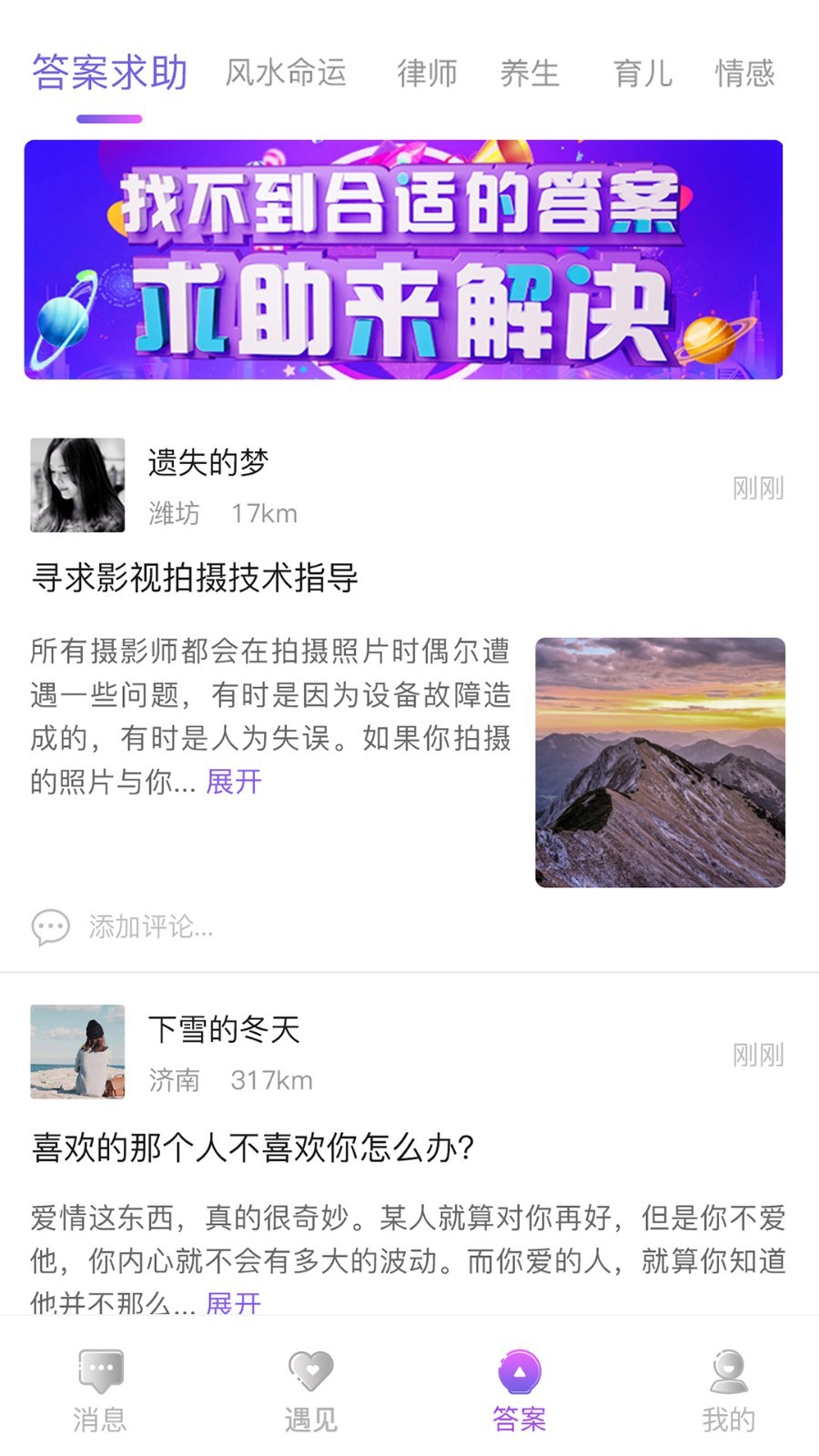View the mountain sunset photo

[660, 762]
